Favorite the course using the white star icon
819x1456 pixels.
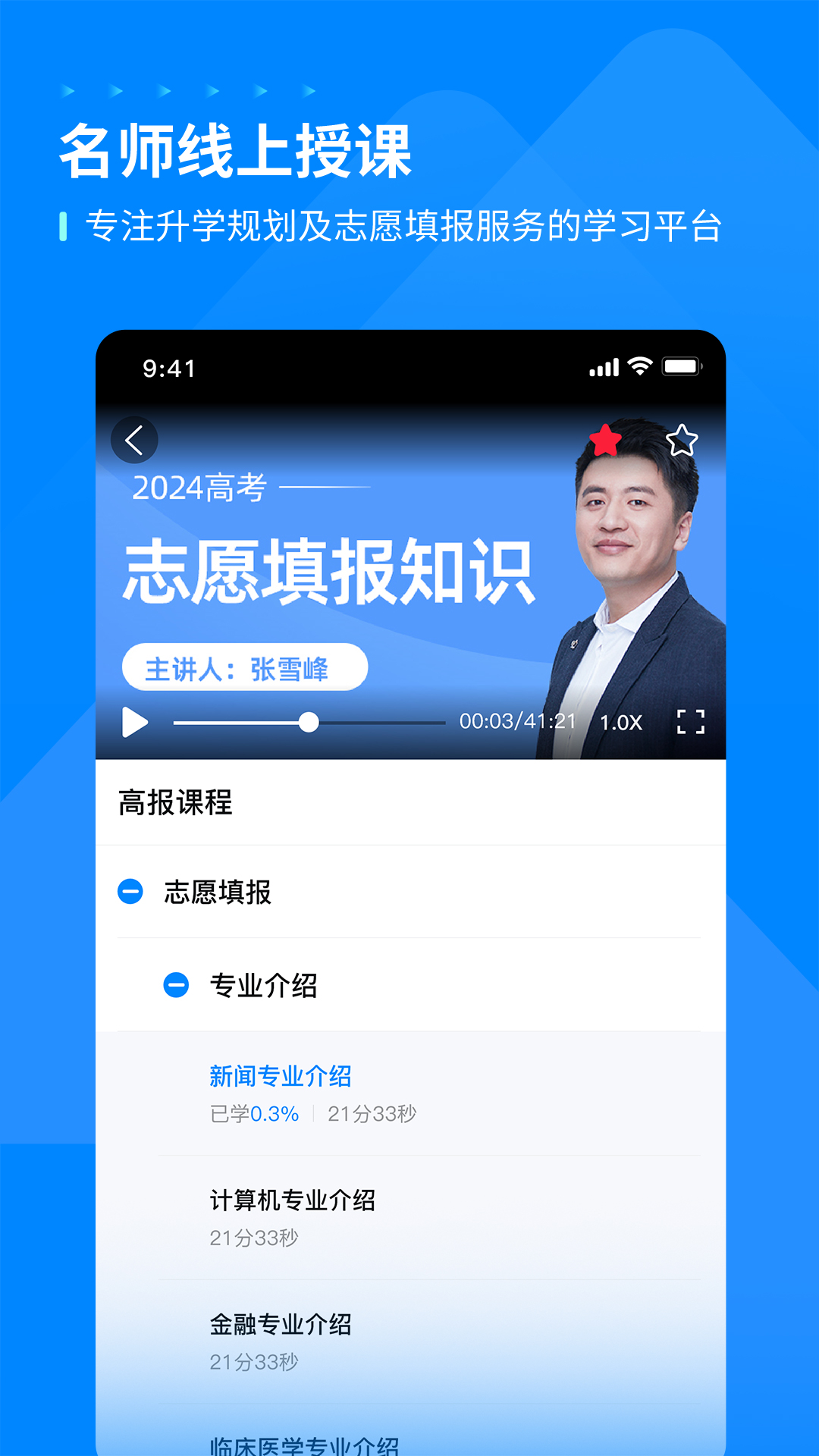683,438
